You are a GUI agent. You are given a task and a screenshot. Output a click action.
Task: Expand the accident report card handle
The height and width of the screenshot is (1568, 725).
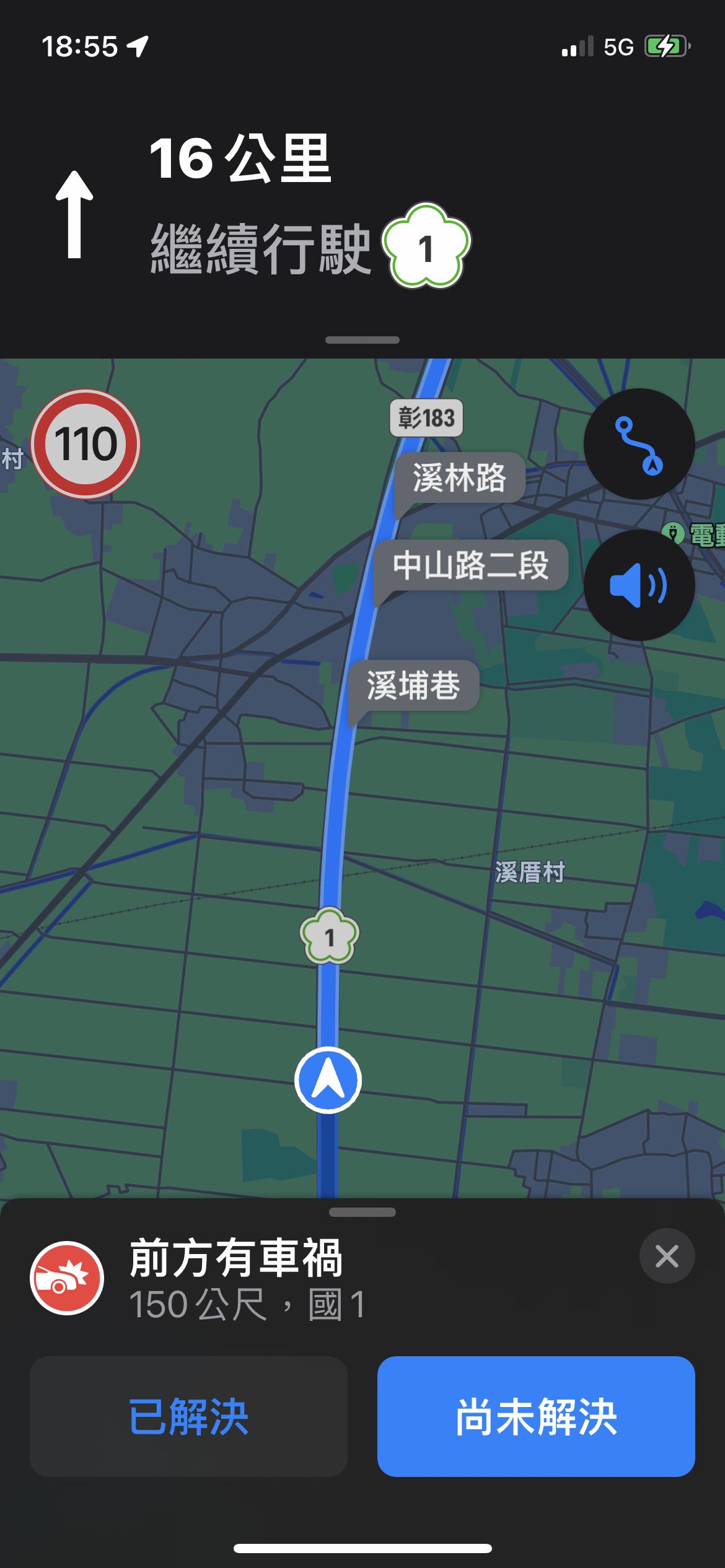point(362,1212)
